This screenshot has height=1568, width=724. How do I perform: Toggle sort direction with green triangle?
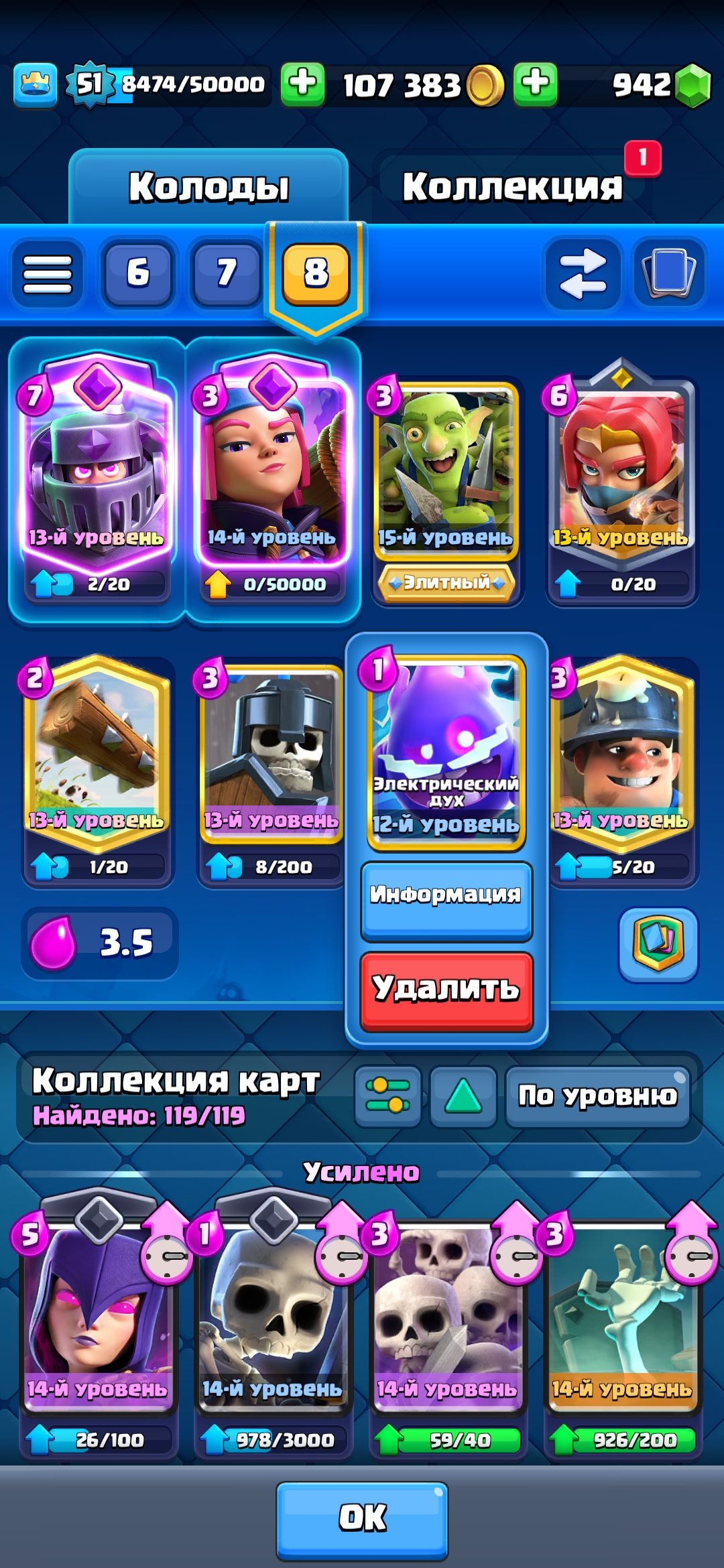click(x=463, y=1096)
